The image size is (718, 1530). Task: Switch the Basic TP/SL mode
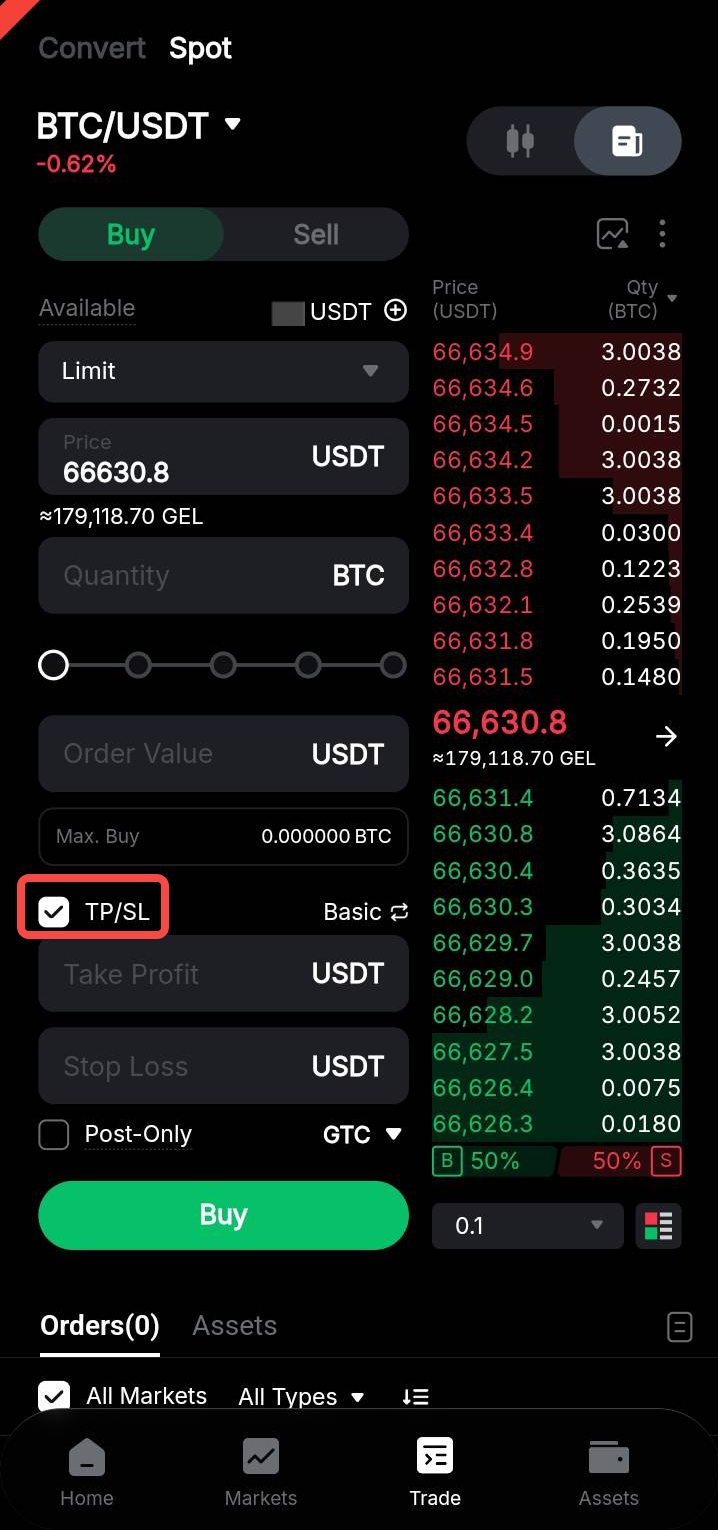366,912
